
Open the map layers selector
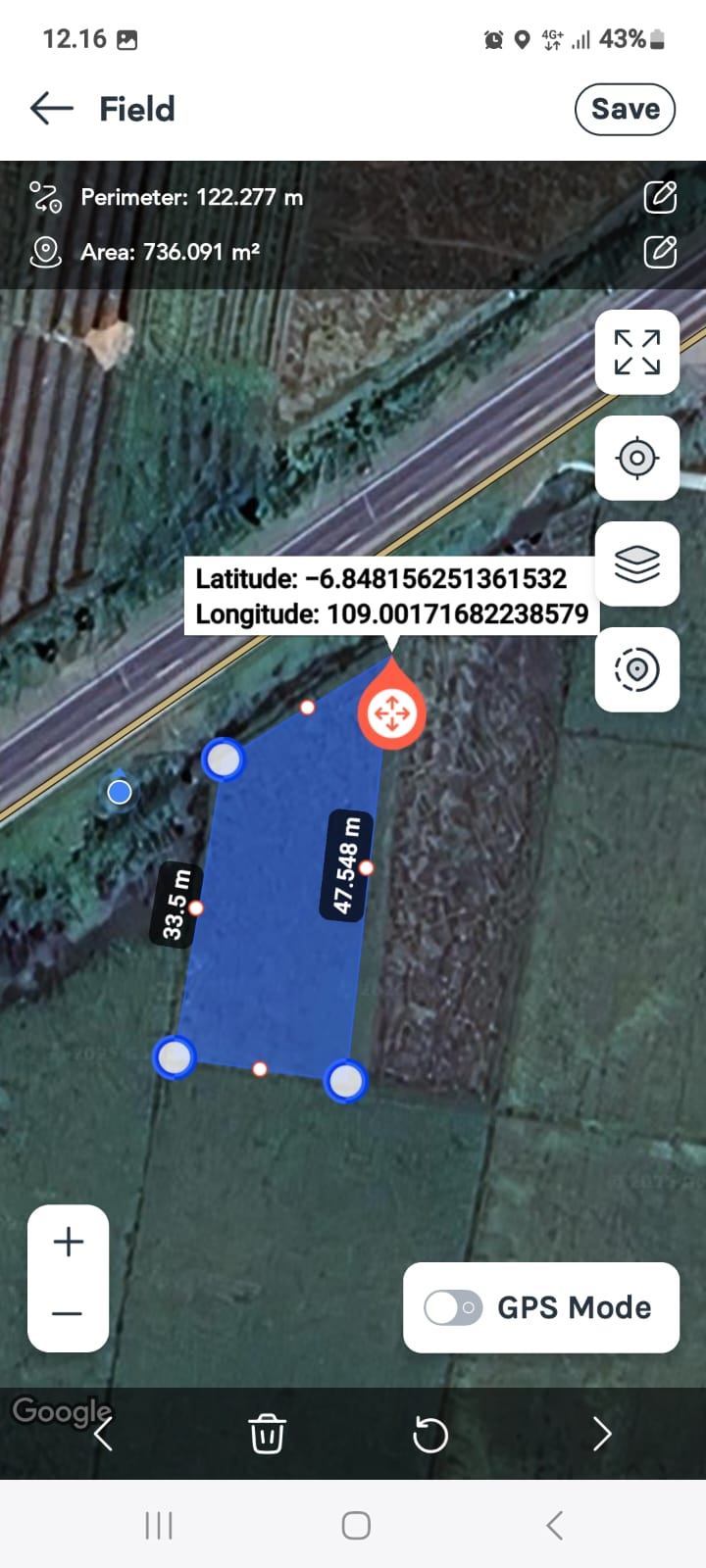click(637, 563)
